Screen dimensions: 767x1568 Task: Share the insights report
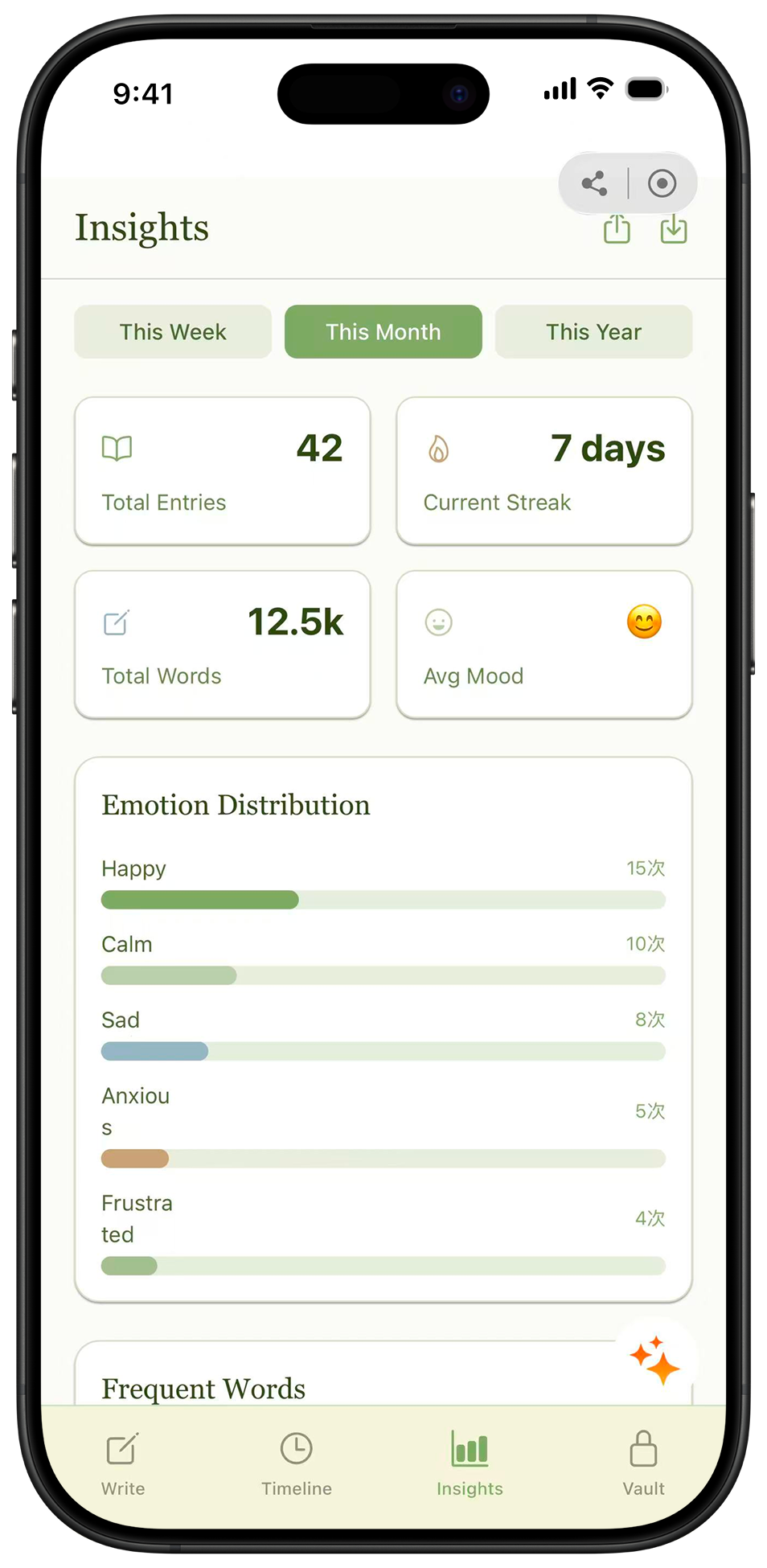pyautogui.click(x=617, y=229)
